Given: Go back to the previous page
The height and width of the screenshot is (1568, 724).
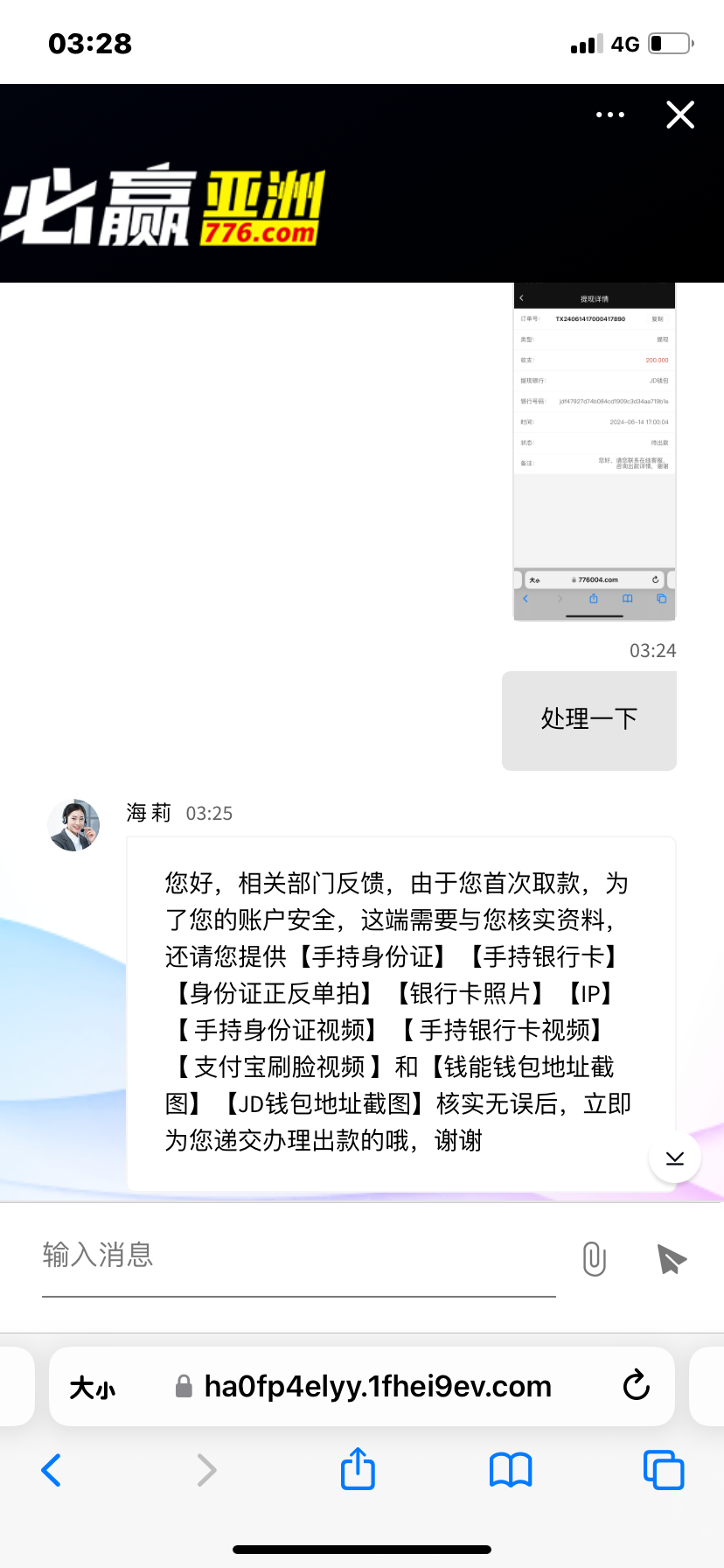Looking at the screenshot, I should pyautogui.click(x=52, y=1470).
